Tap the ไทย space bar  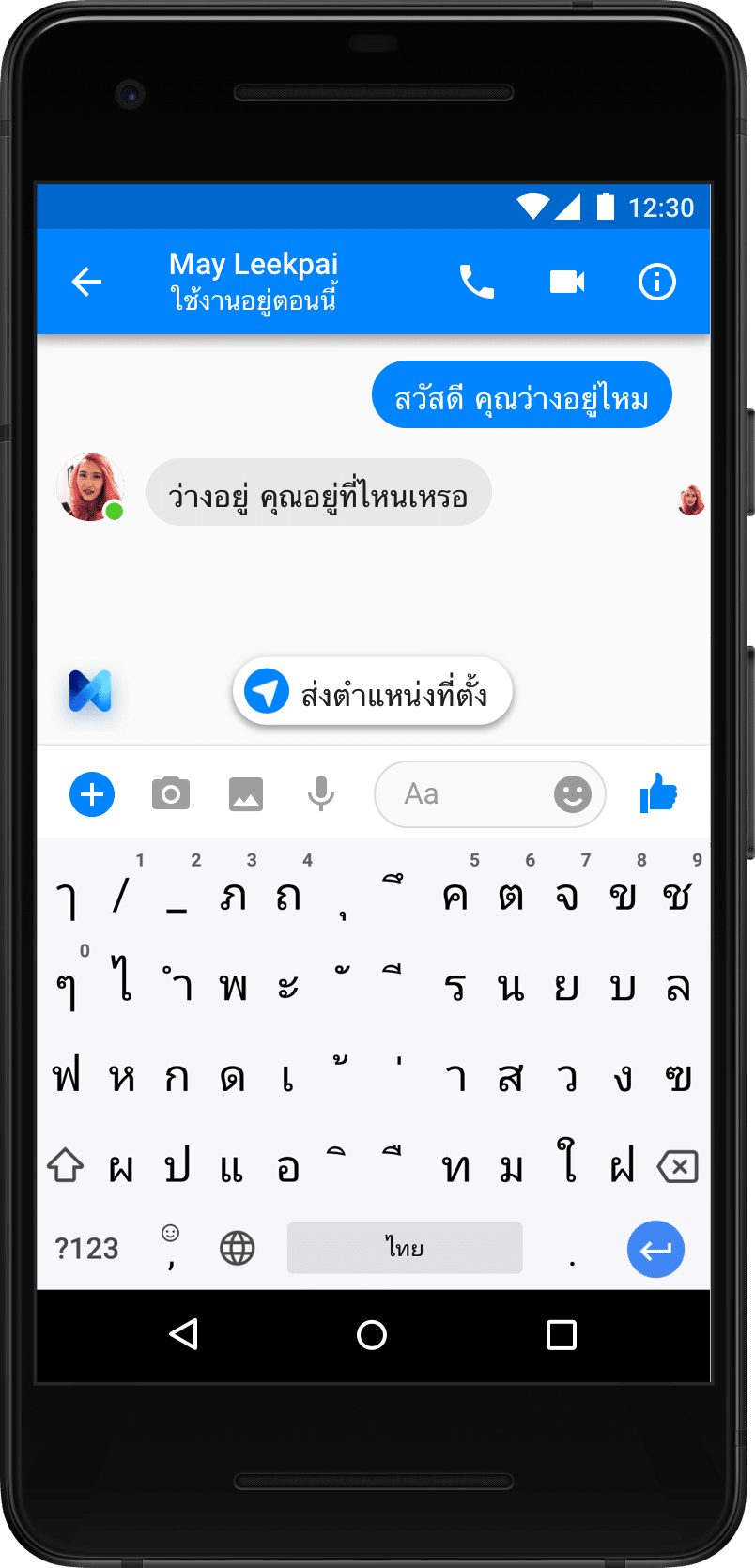click(405, 1249)
